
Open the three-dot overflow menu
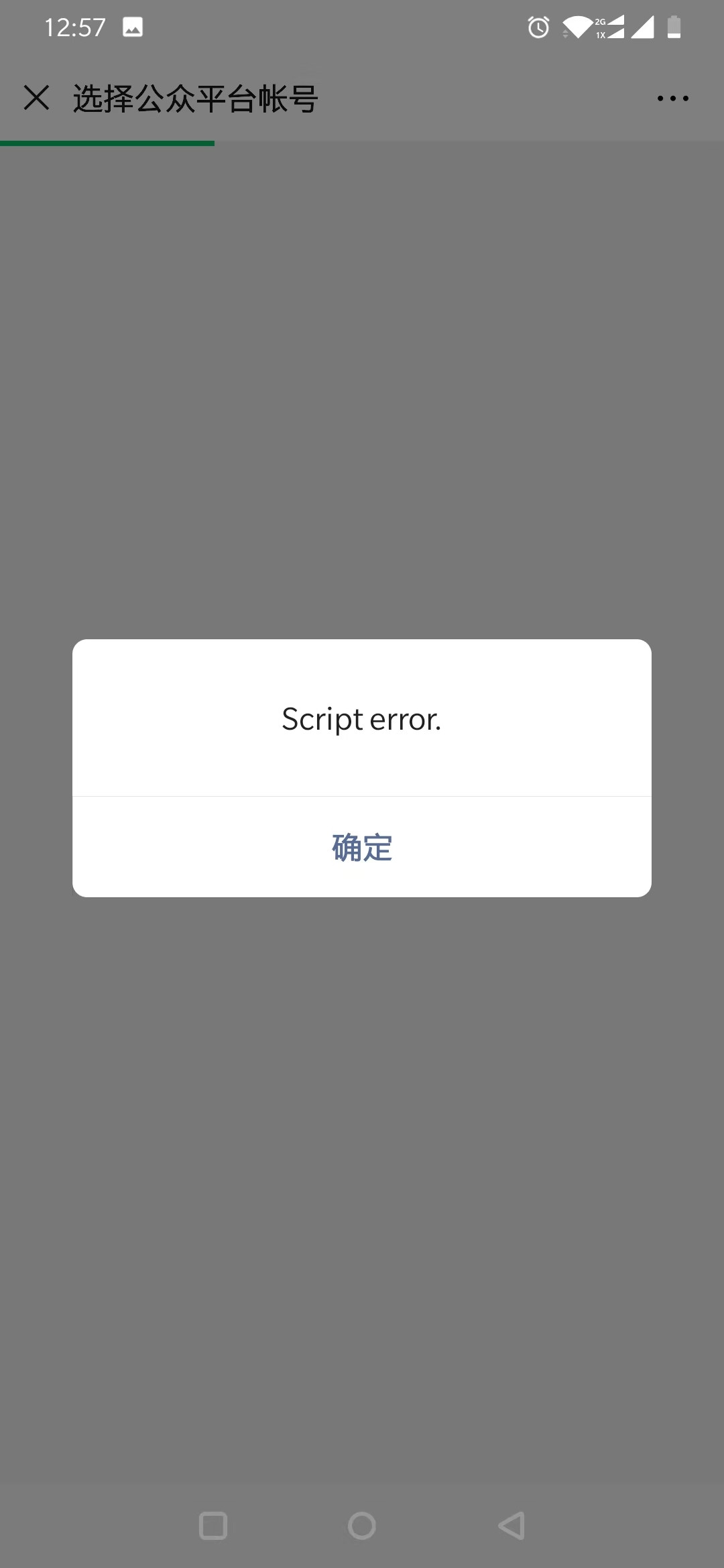click(672, 99)
